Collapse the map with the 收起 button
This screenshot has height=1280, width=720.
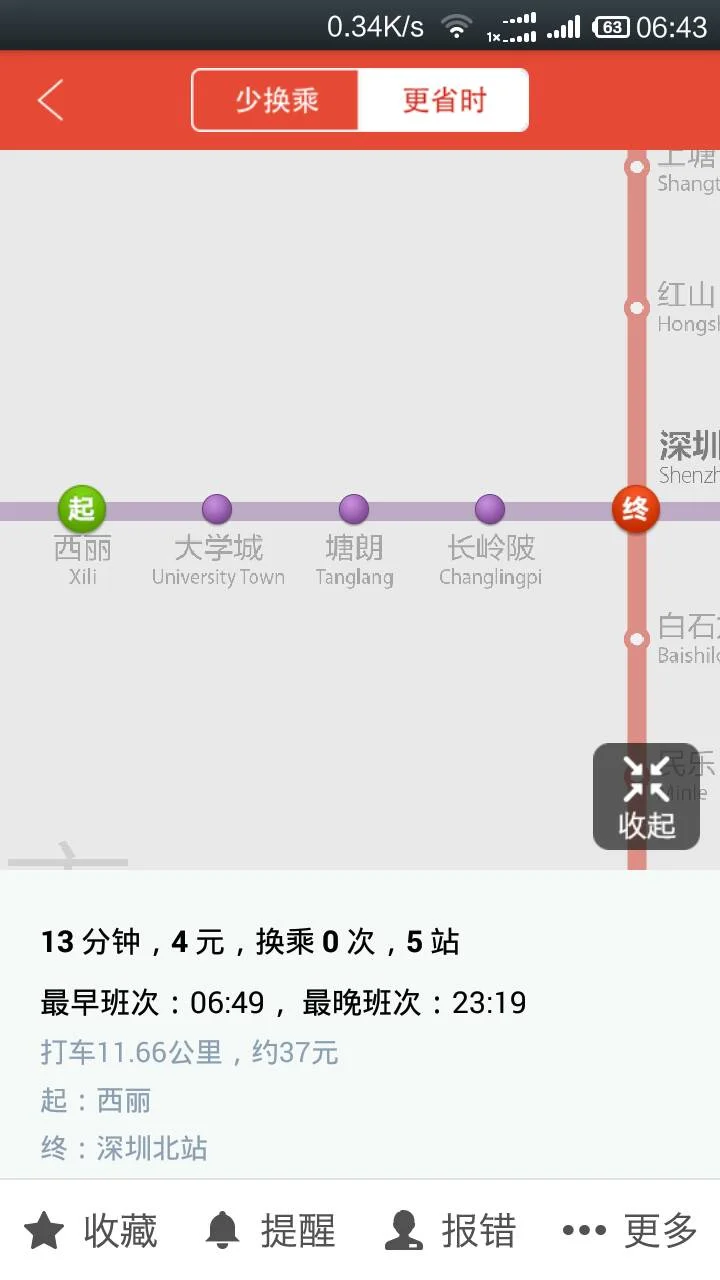(646, 795)
